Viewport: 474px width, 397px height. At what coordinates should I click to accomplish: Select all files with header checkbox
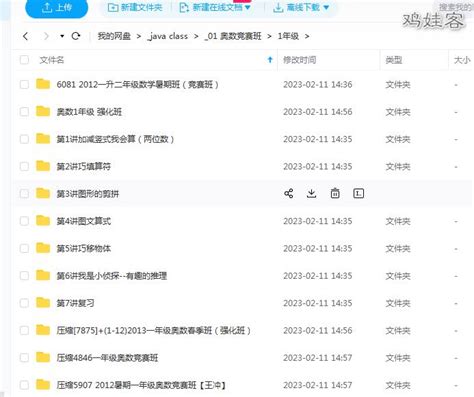pyautogui.click(x=24, y=60)
